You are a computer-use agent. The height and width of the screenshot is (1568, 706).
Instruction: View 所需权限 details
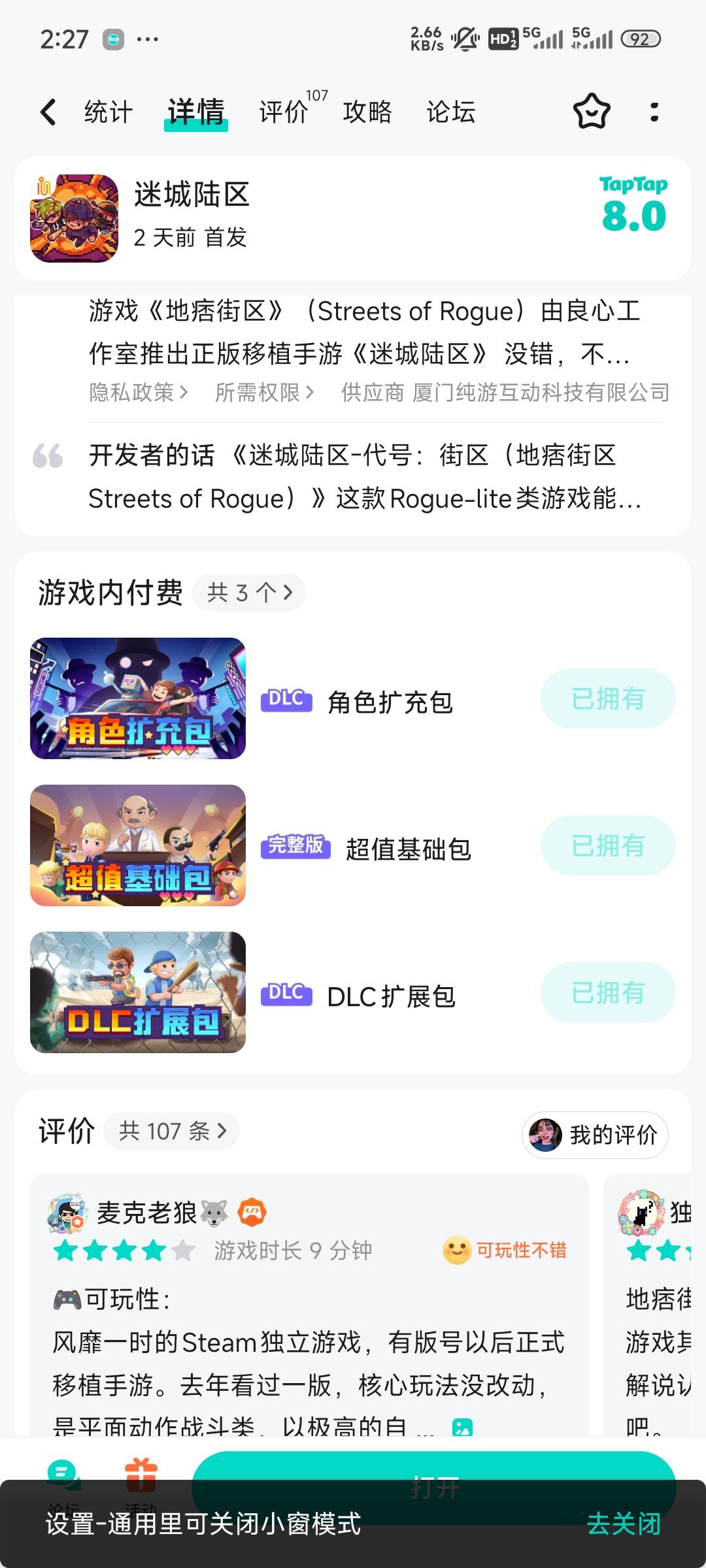(x=265, y=392)
